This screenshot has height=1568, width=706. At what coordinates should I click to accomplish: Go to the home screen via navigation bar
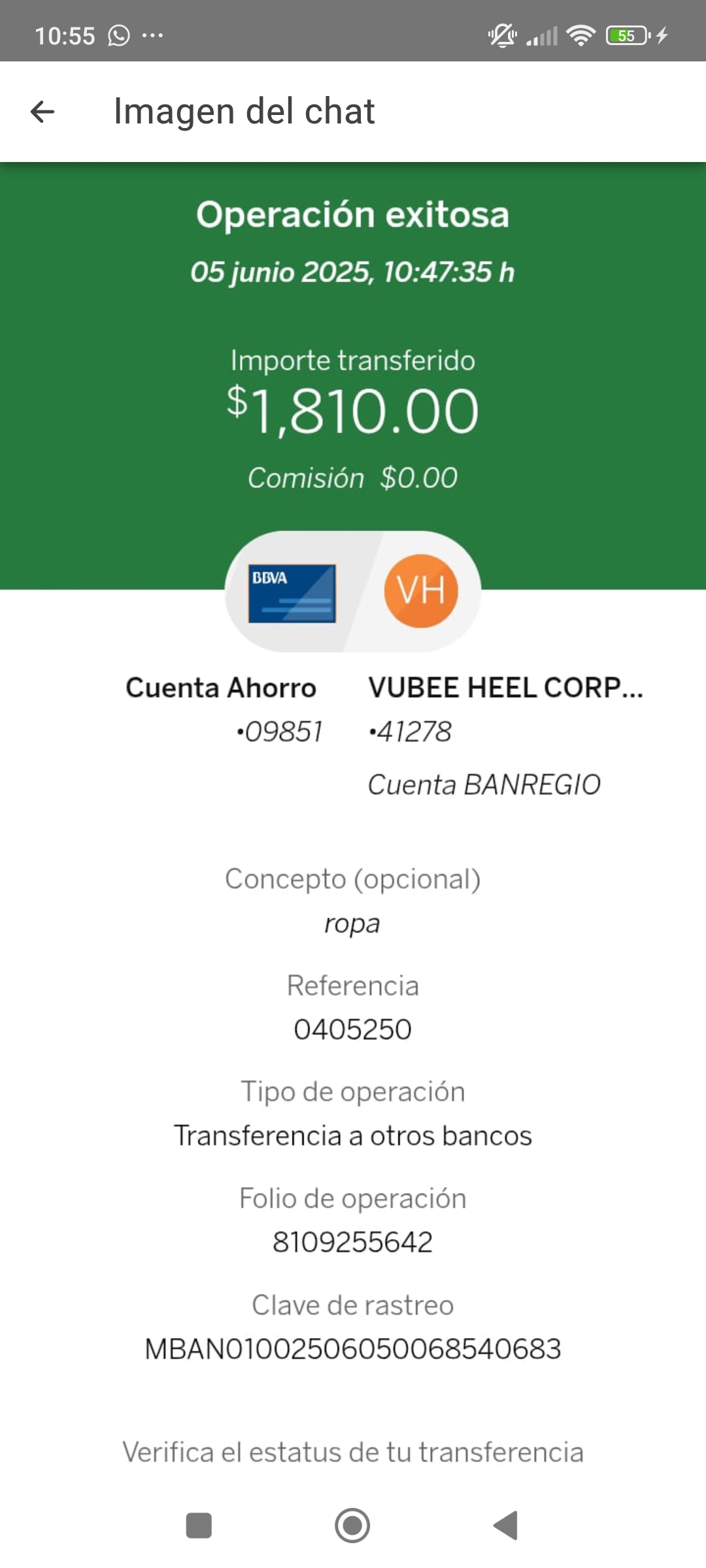[x=352, y=1526]
